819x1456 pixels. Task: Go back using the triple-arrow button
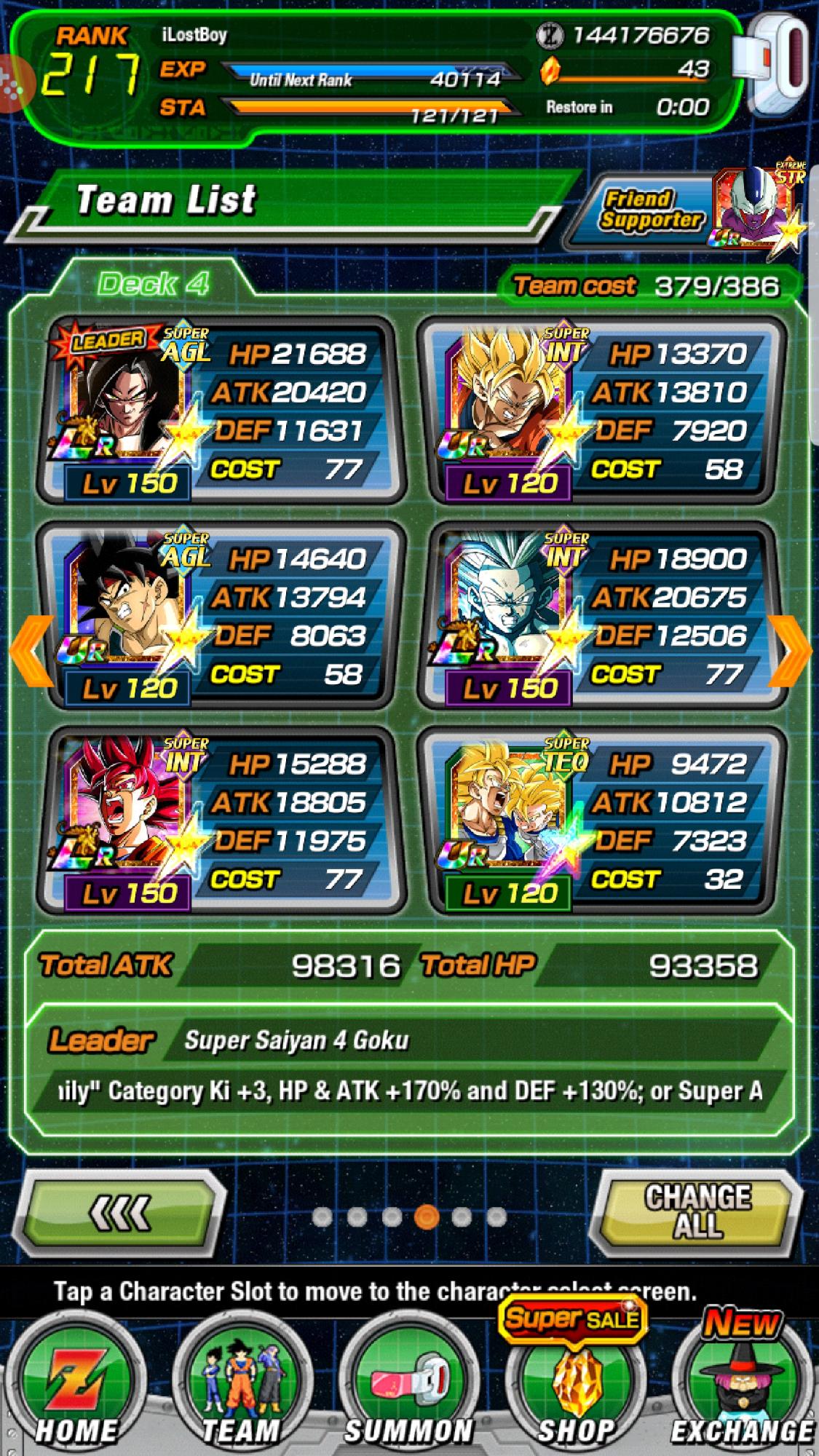pos(120,1212)
